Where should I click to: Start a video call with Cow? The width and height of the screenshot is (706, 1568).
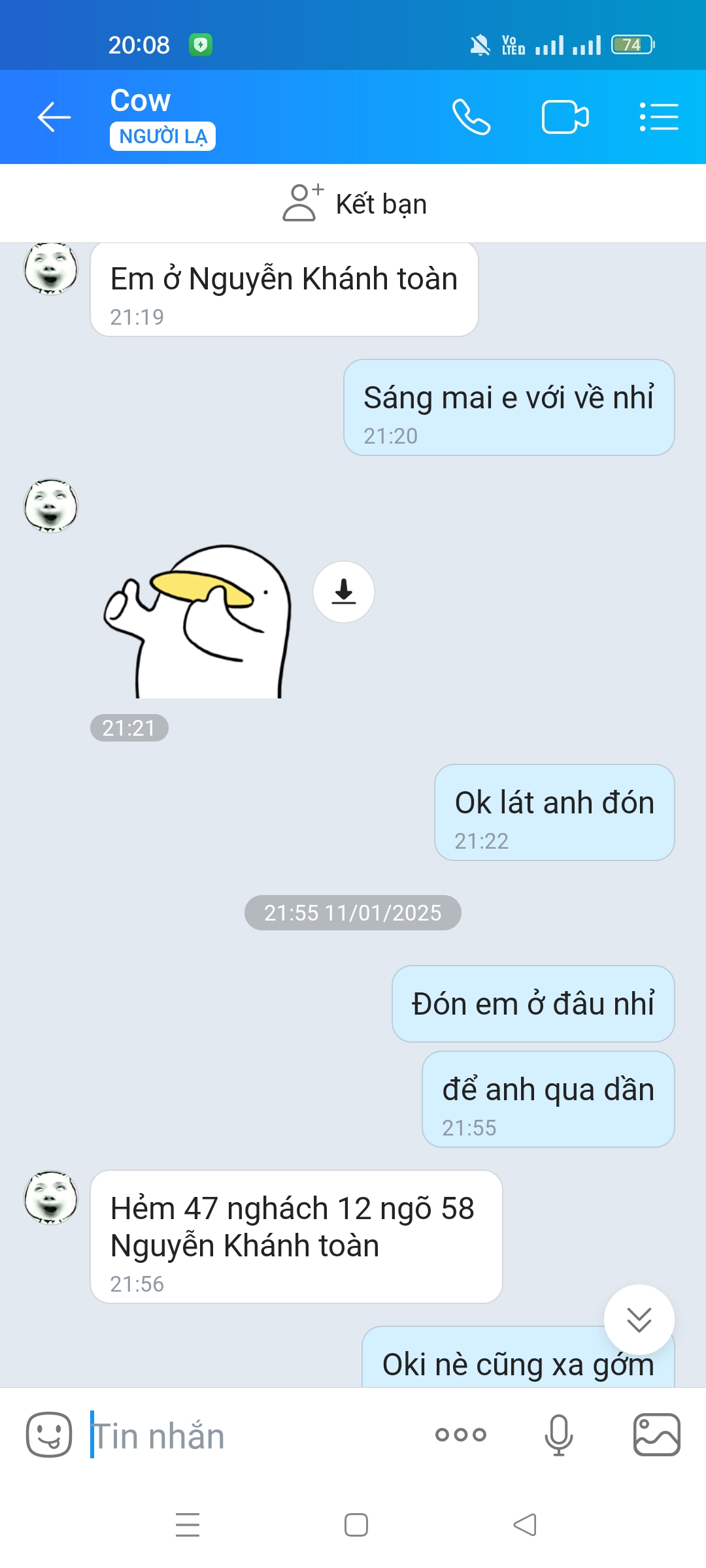(565, 118)
